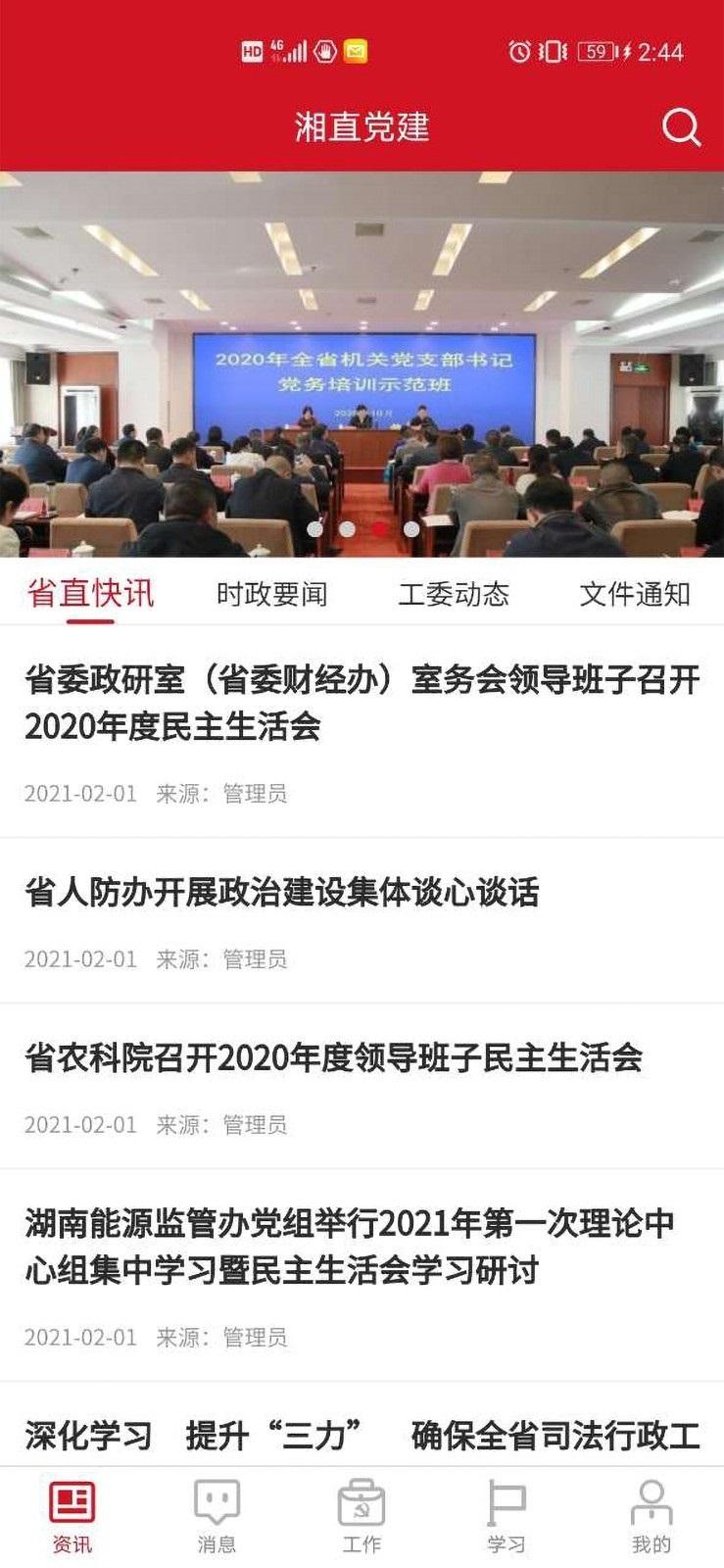View the 湖南能源监管办党组 news item
Image resolution: width=724 pixels, height=1568 pixels.
pos(350,1247)
